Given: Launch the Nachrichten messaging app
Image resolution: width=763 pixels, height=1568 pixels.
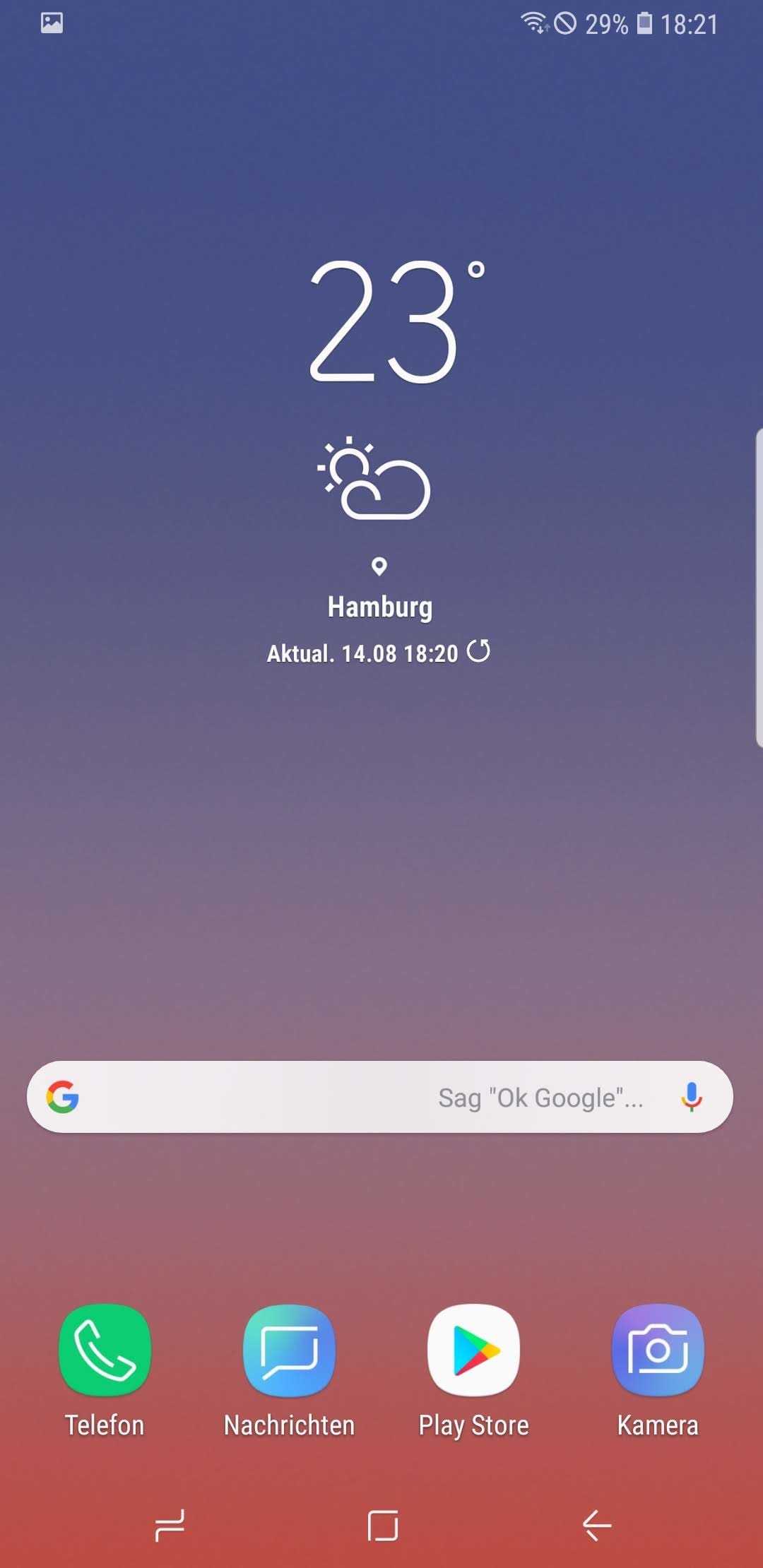Looking at the screenshot, I should click(289, 1350).
